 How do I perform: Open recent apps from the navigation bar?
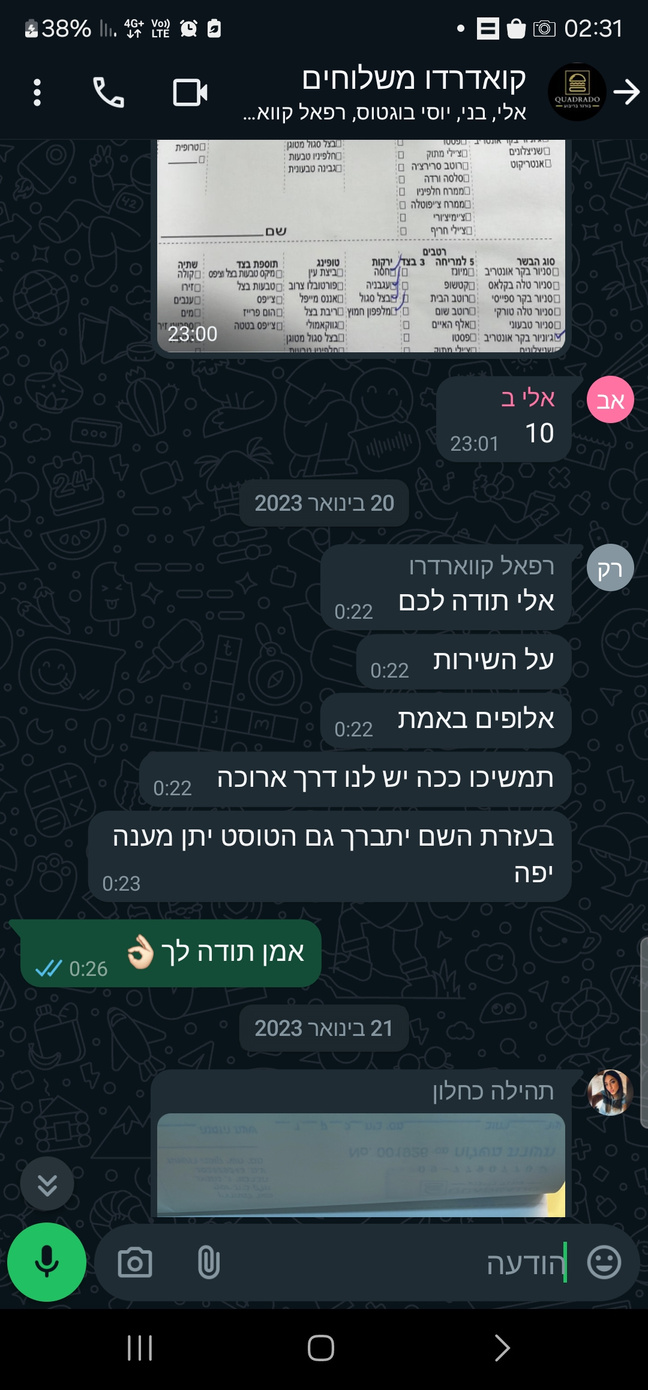[140, 1348]
